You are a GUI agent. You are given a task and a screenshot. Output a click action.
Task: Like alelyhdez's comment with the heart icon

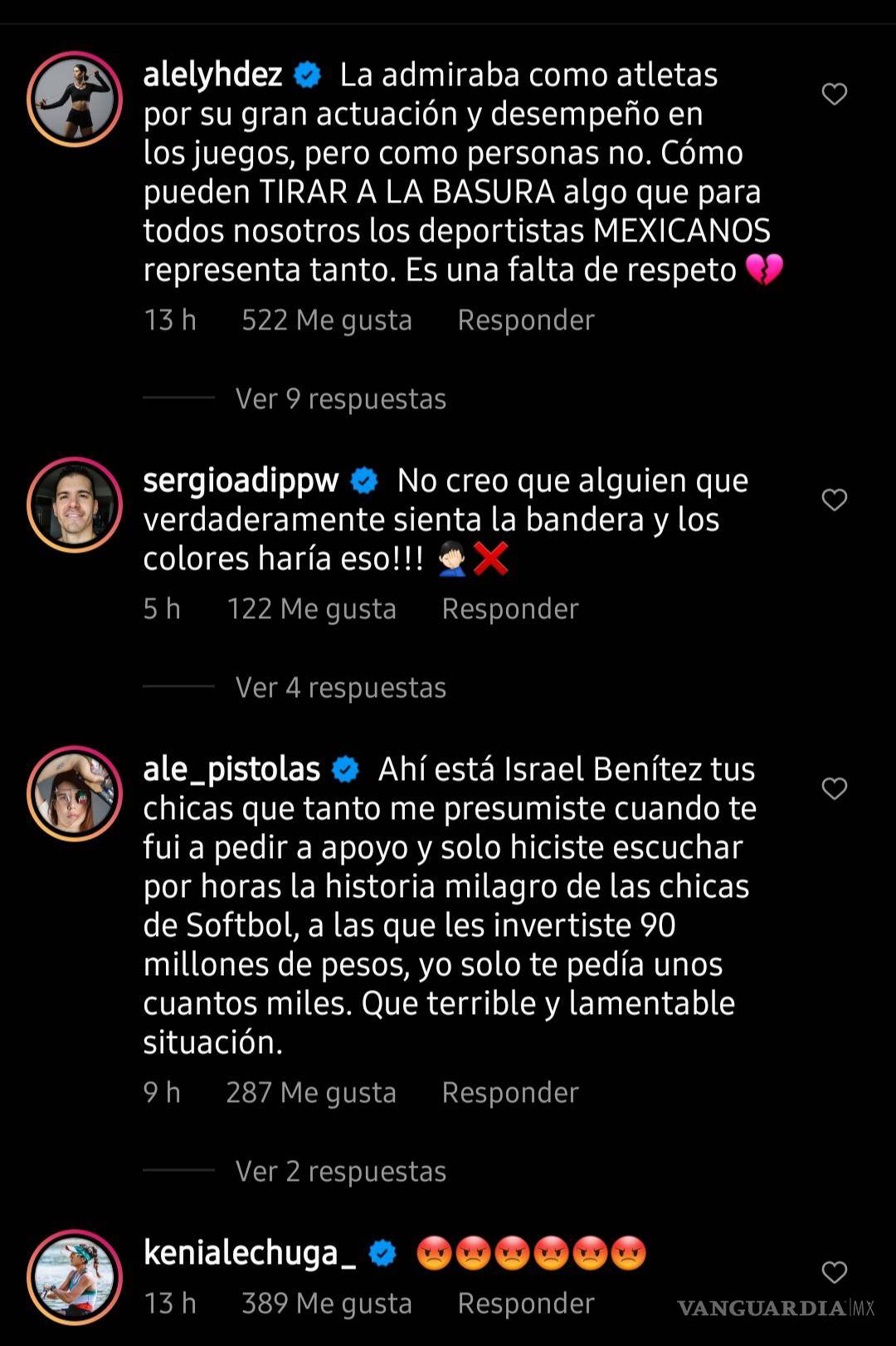pos(833,94)
